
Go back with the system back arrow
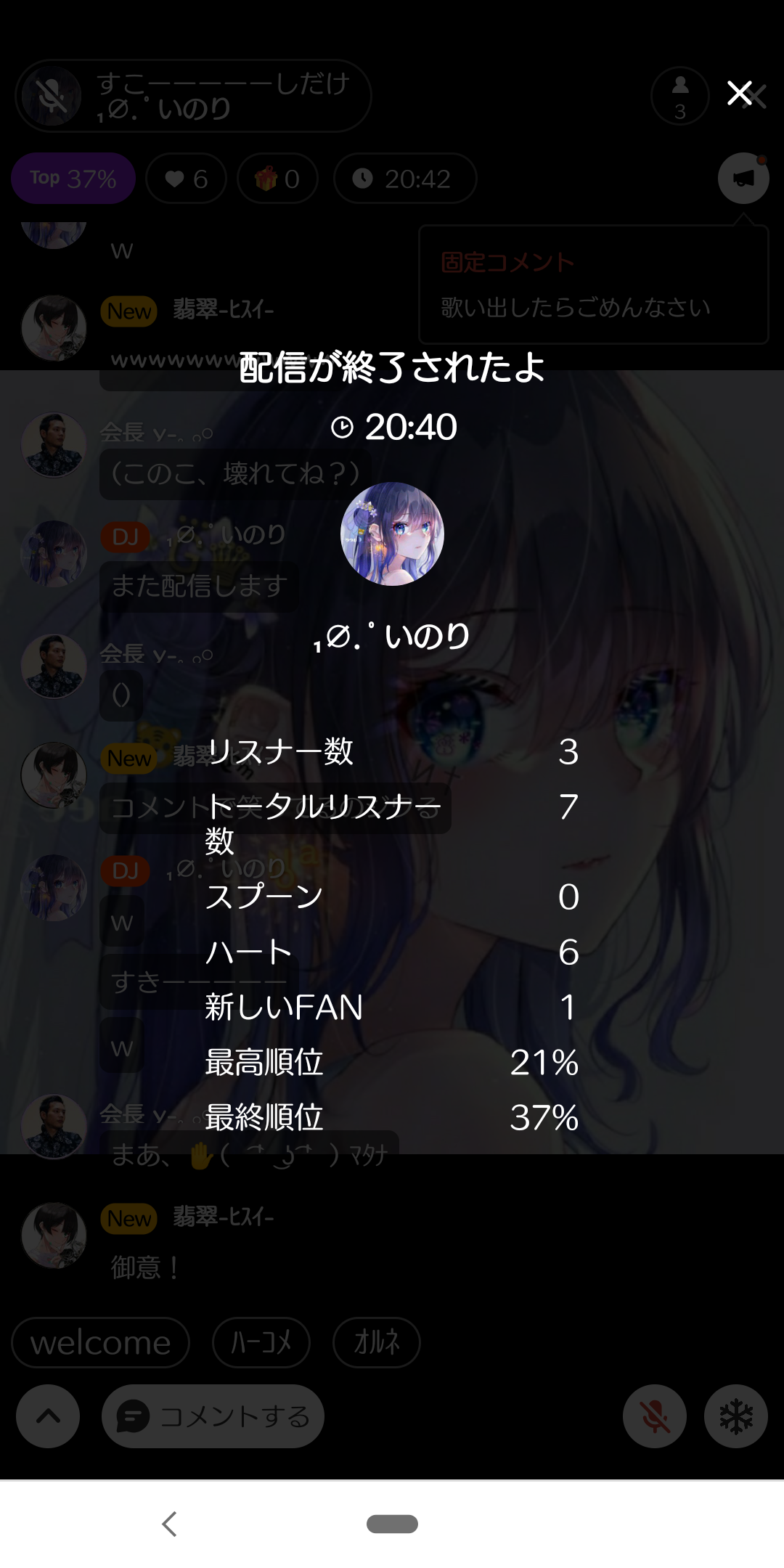[x=170, y=1524]
